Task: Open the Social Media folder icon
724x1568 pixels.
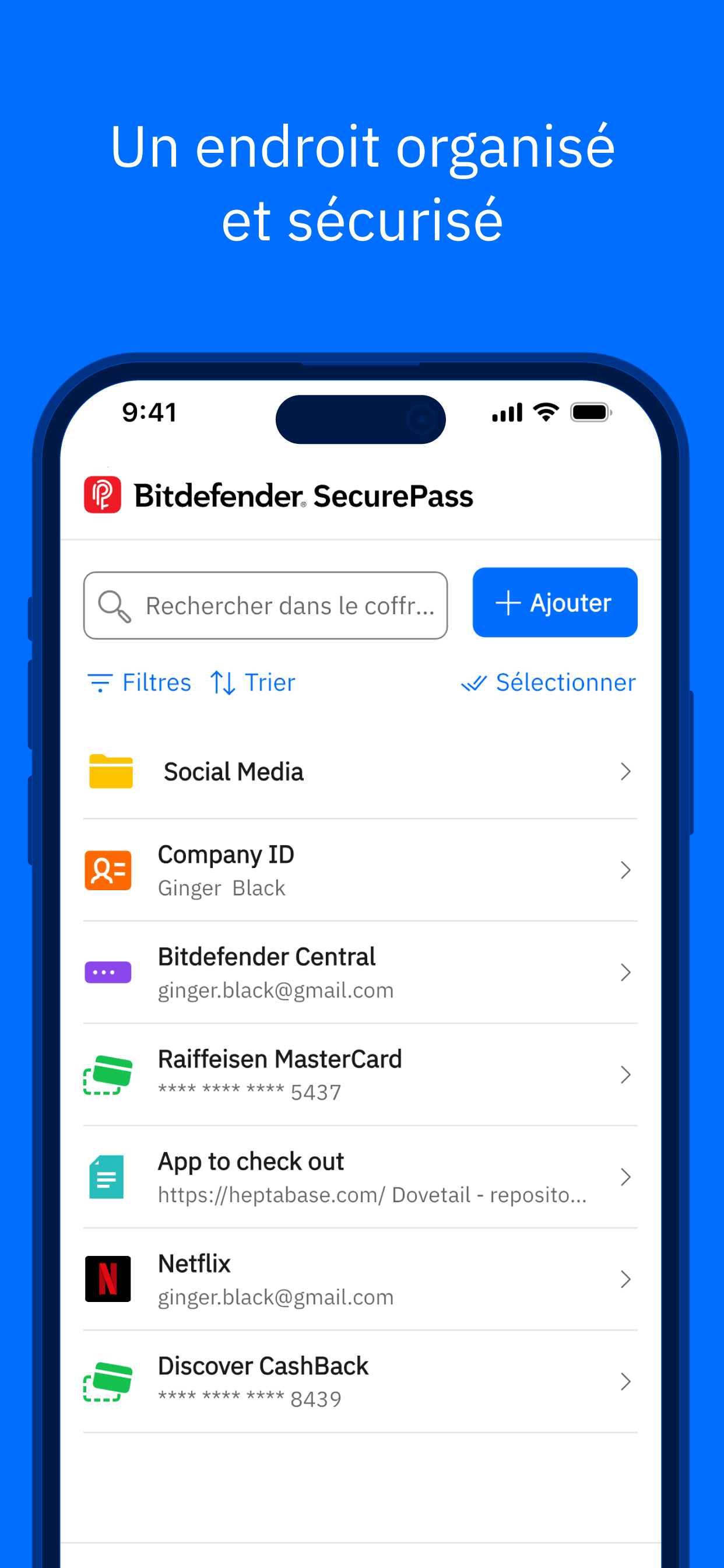Action: pos(110,771)
